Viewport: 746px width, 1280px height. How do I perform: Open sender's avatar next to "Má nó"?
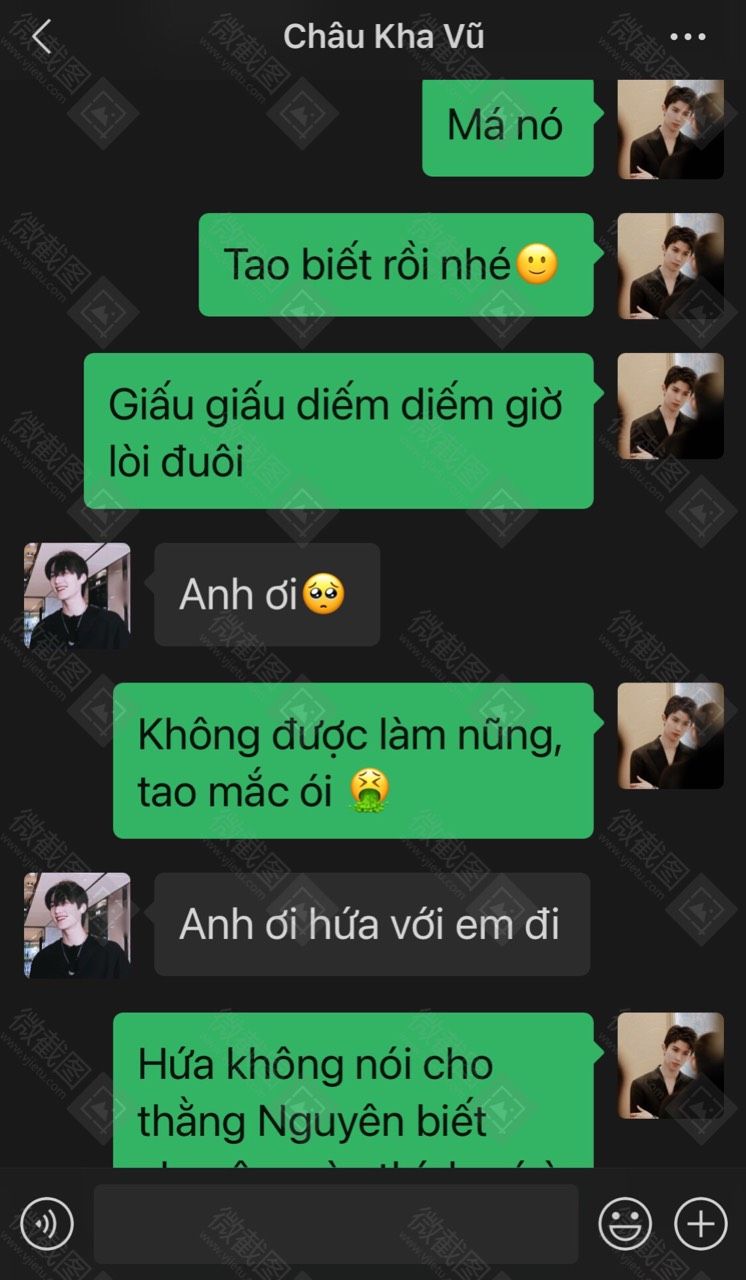click(x=670, y=127)
